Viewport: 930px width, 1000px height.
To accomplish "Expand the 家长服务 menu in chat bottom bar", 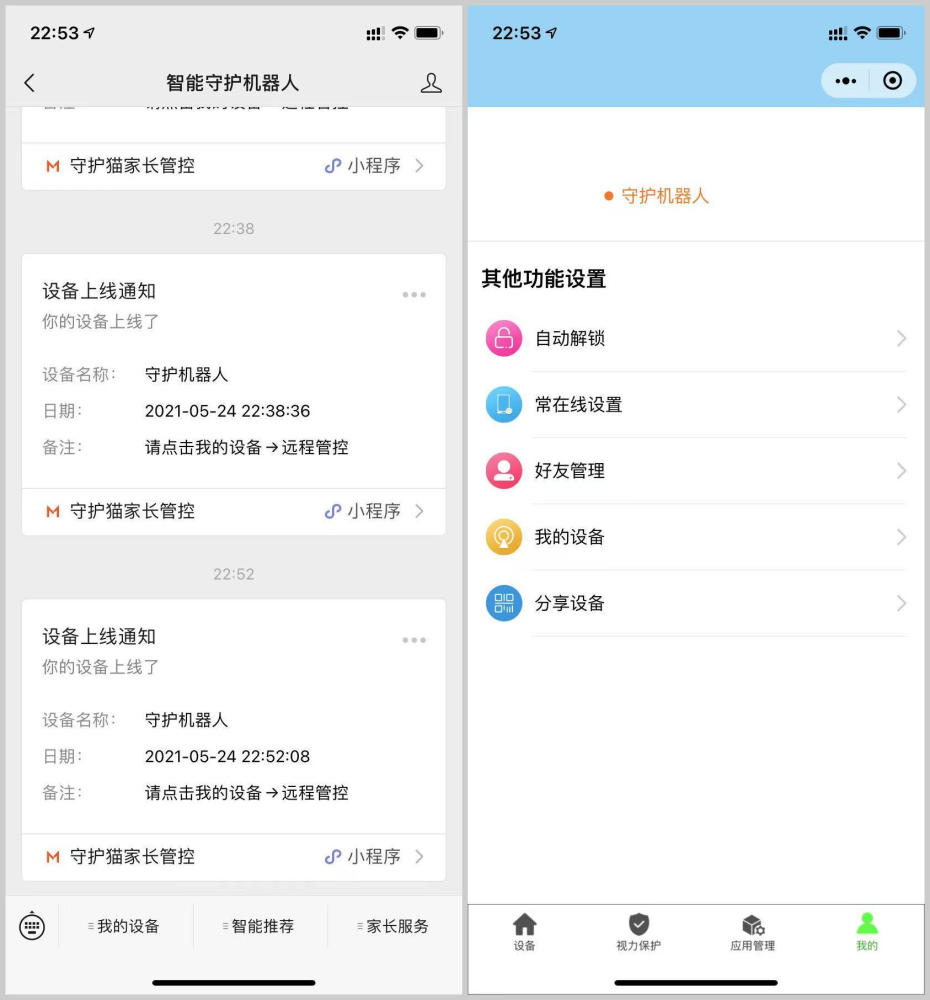I will tap(394, 926).
